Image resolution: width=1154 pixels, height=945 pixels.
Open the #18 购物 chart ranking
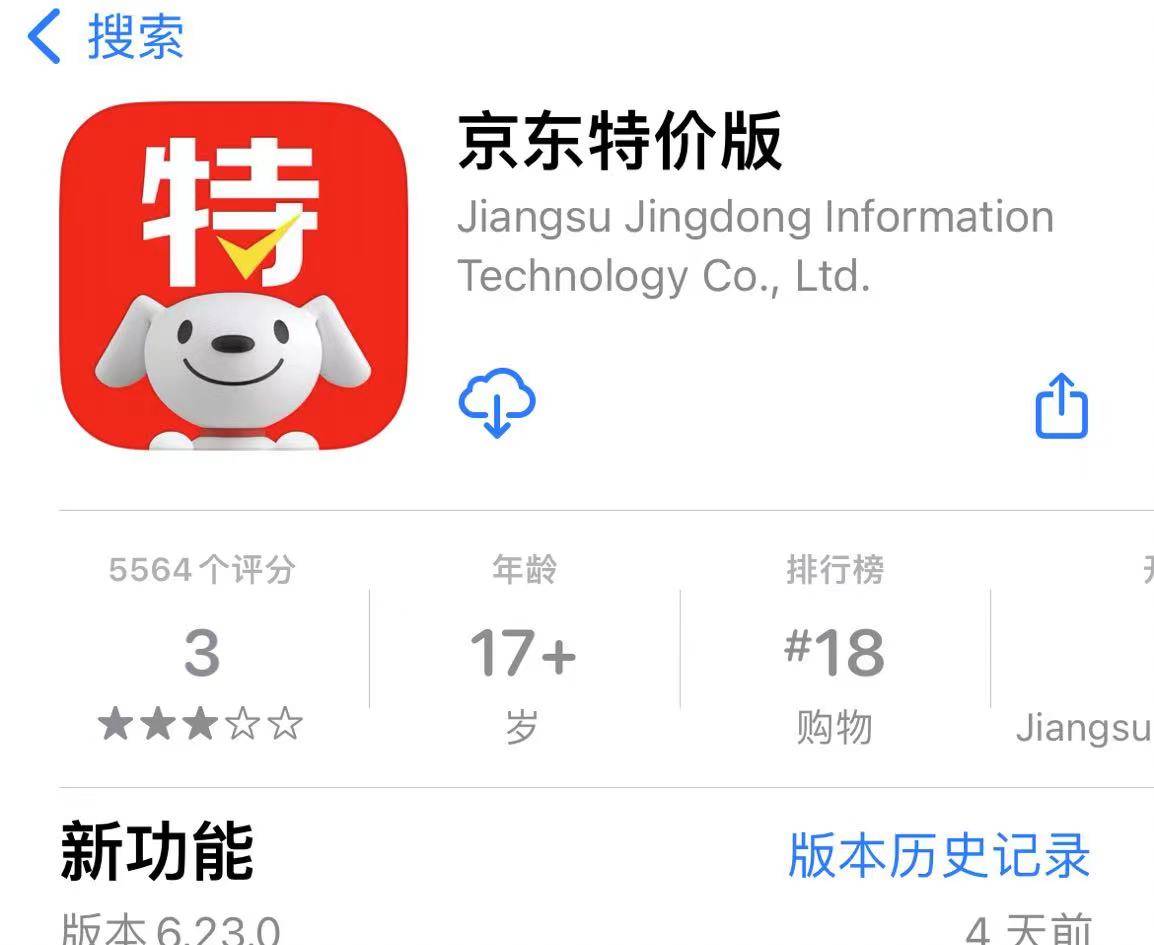coord(835,650)
